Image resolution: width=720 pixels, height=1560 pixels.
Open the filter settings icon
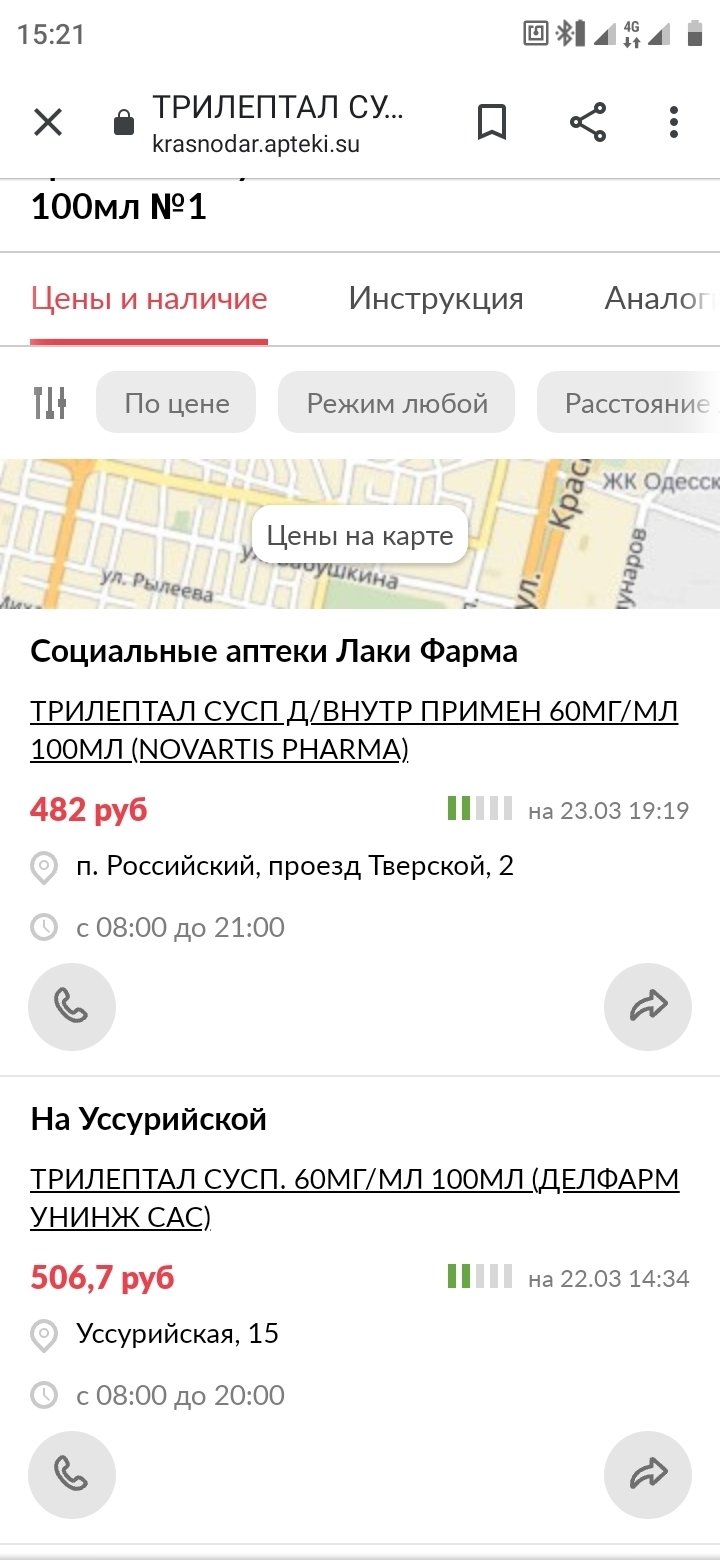[49, 403]
